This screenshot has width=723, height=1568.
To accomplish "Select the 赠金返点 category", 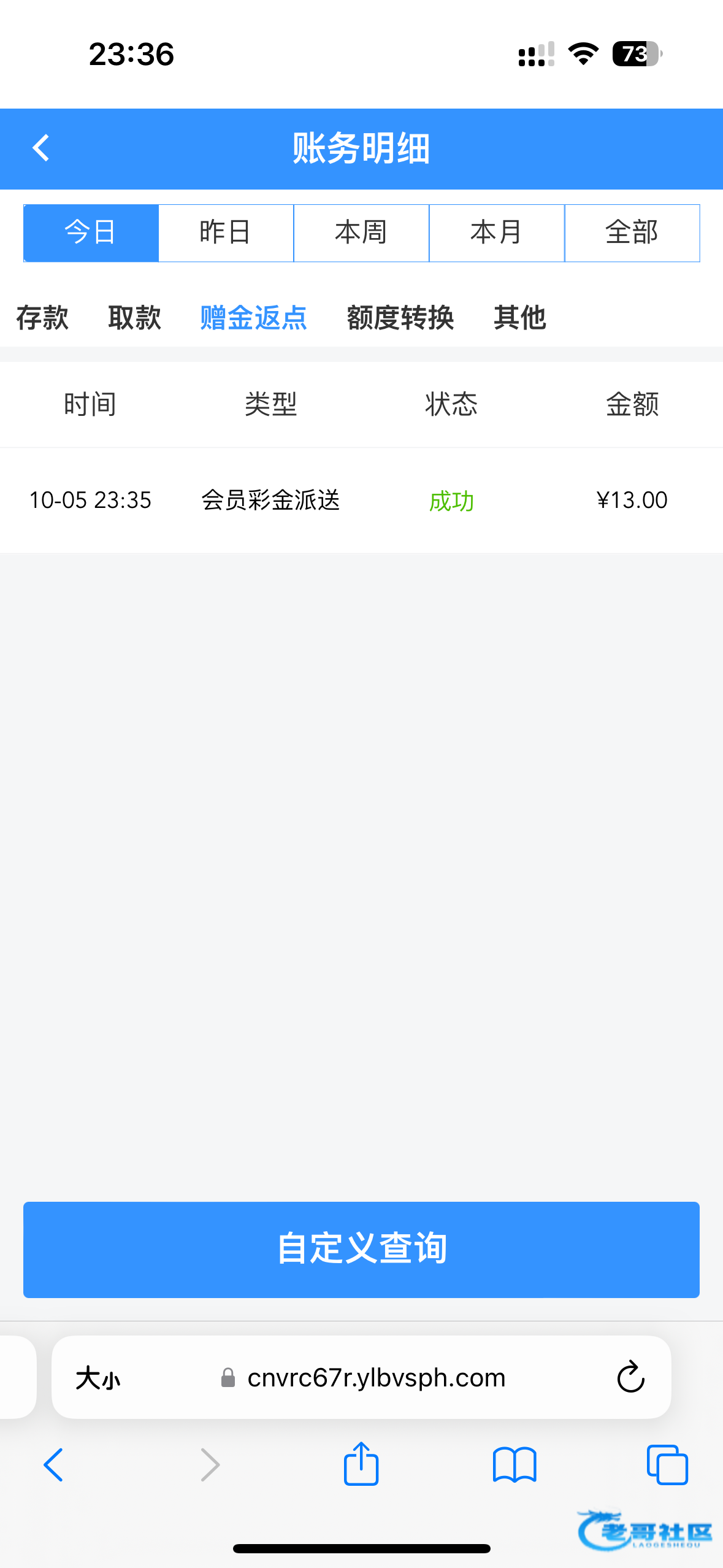I will click(253, 318).
